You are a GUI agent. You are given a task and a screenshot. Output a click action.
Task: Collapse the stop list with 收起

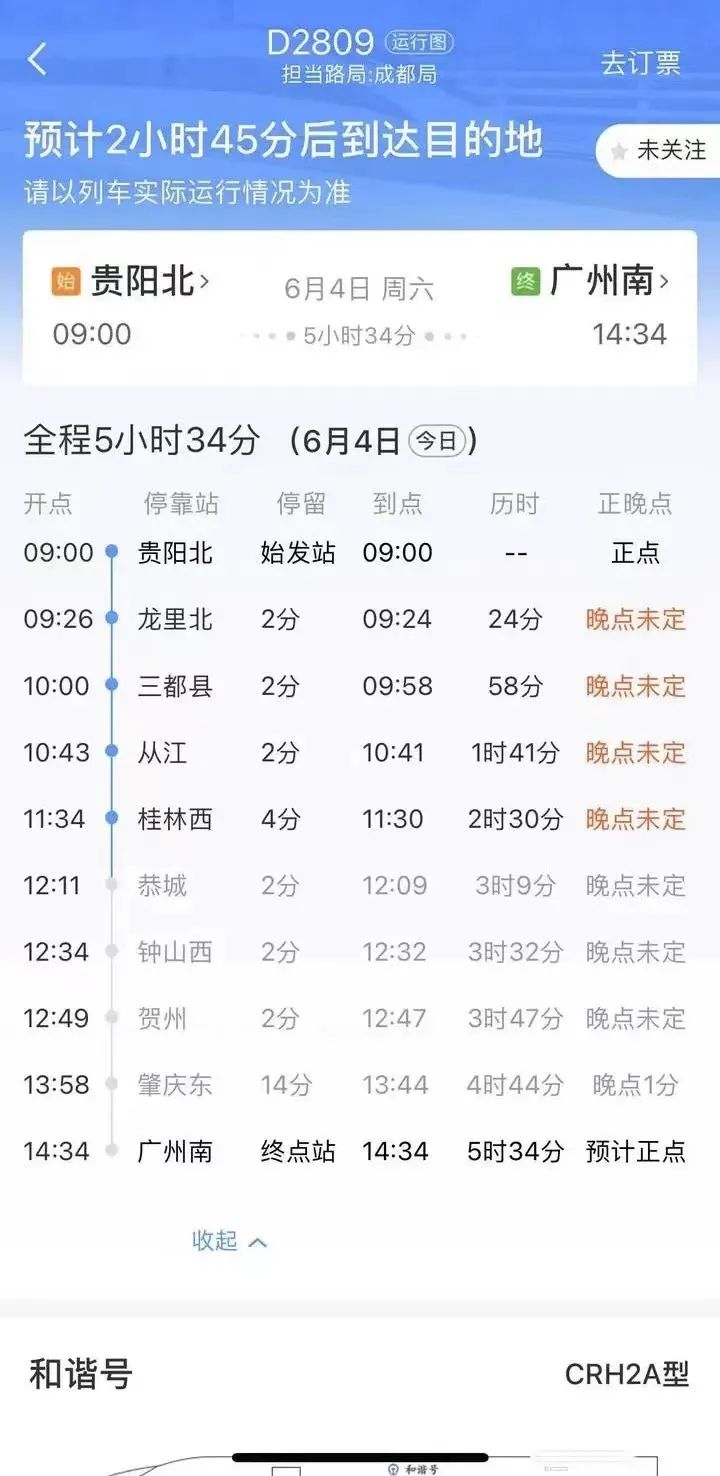(229, 1241)
